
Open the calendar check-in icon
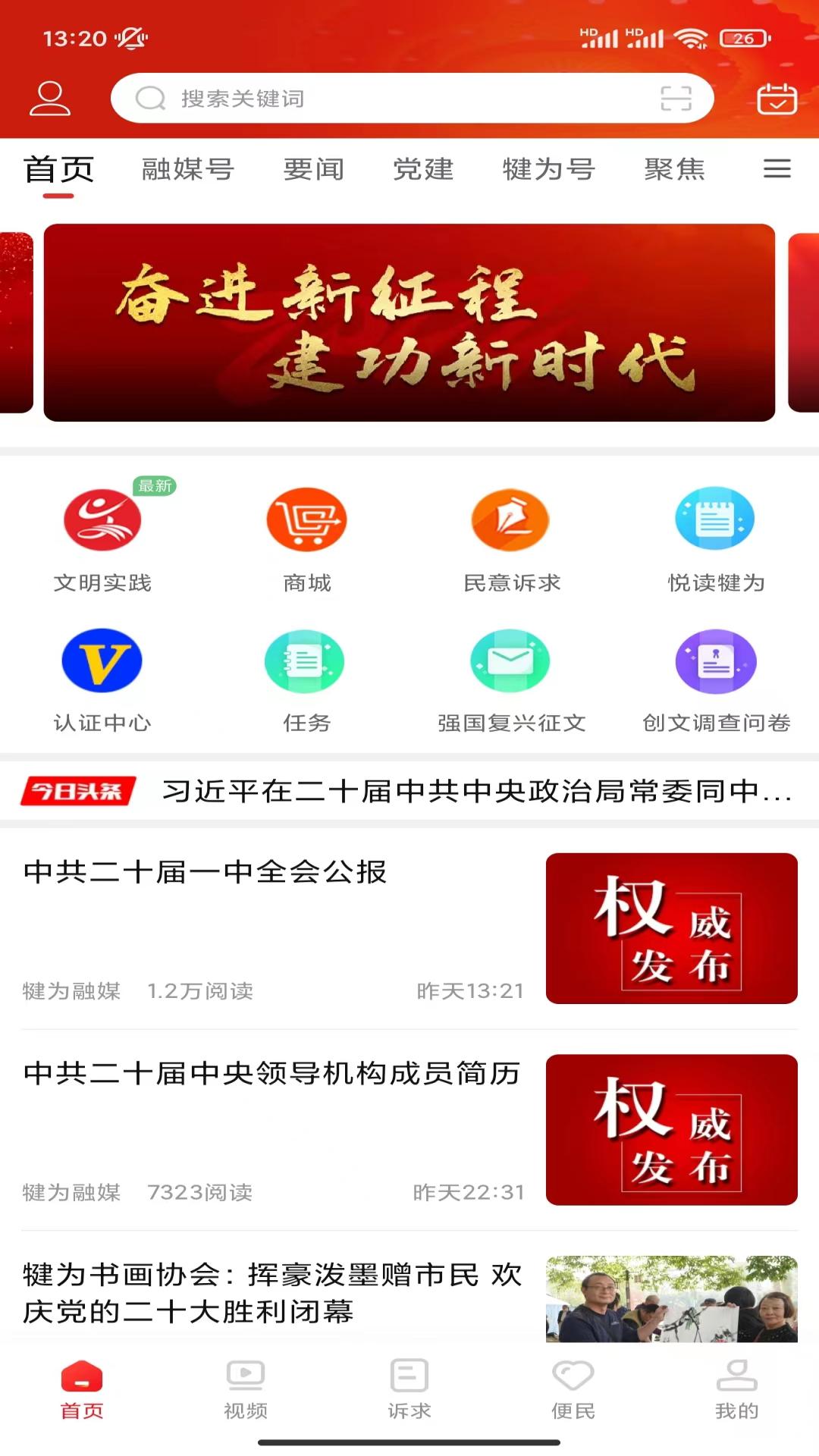click(x=777, y=99)
